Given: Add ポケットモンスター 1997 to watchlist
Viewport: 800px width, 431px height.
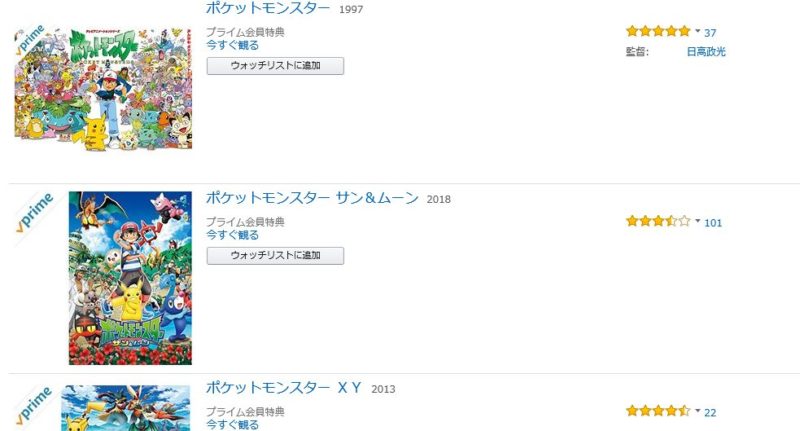Looking at the screenshot, I should pyautogui.click(x=275, y=66).
